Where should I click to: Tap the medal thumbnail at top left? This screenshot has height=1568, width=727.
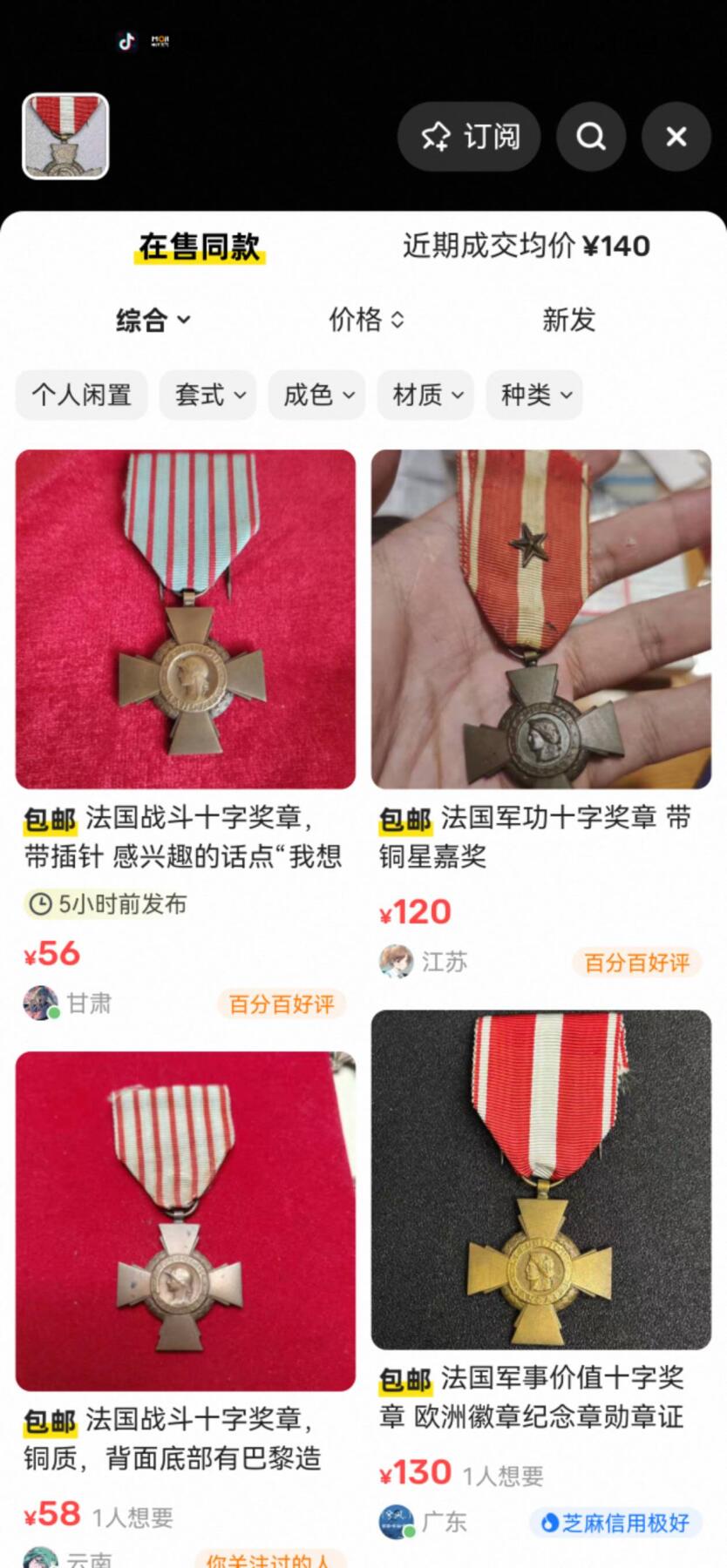65,135
